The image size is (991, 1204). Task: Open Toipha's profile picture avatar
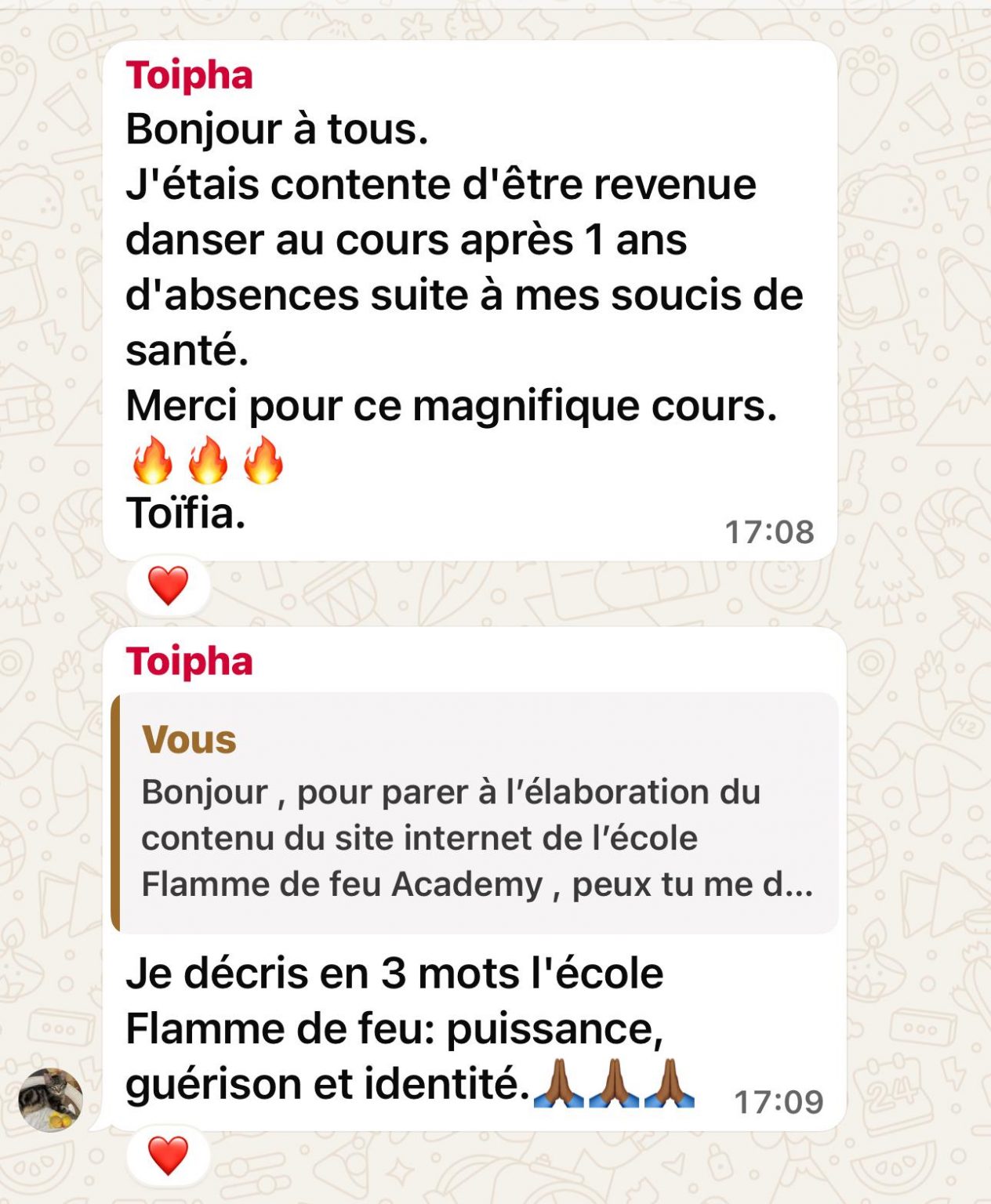click(51, 1100)
